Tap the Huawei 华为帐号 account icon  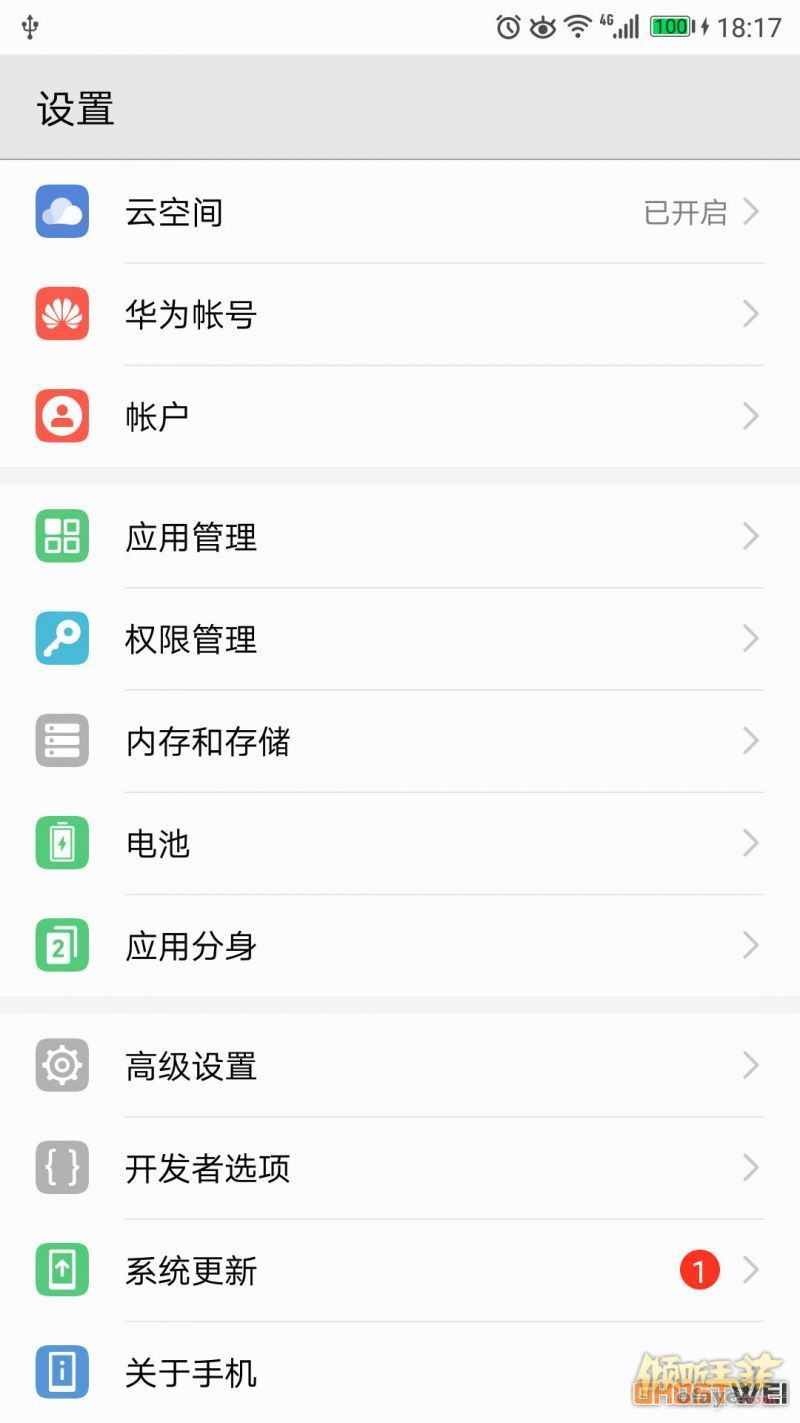[61, 313]
